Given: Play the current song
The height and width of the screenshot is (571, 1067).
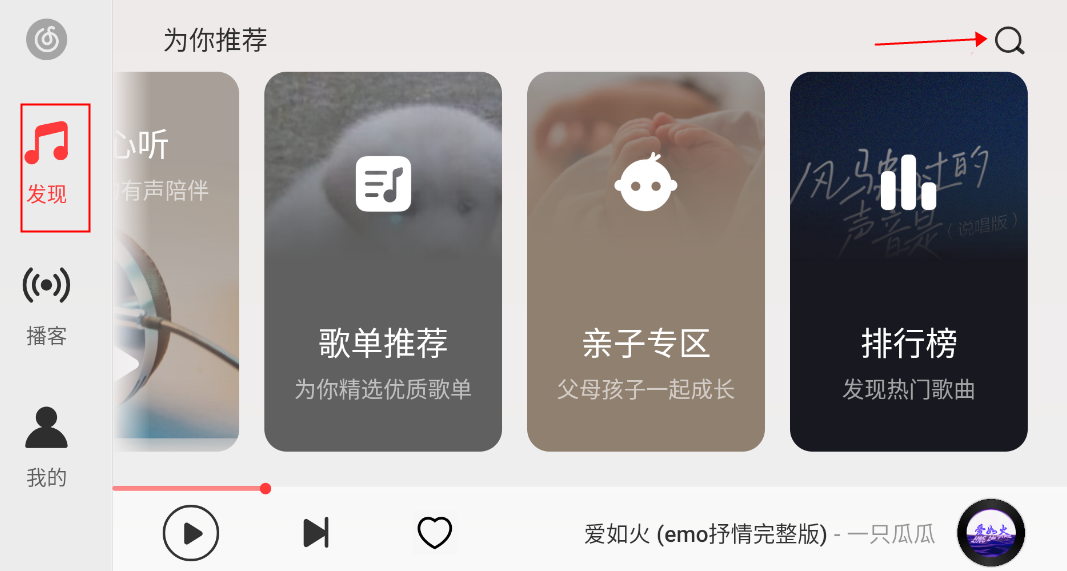Looking at the screenshot, I should 191,533.
